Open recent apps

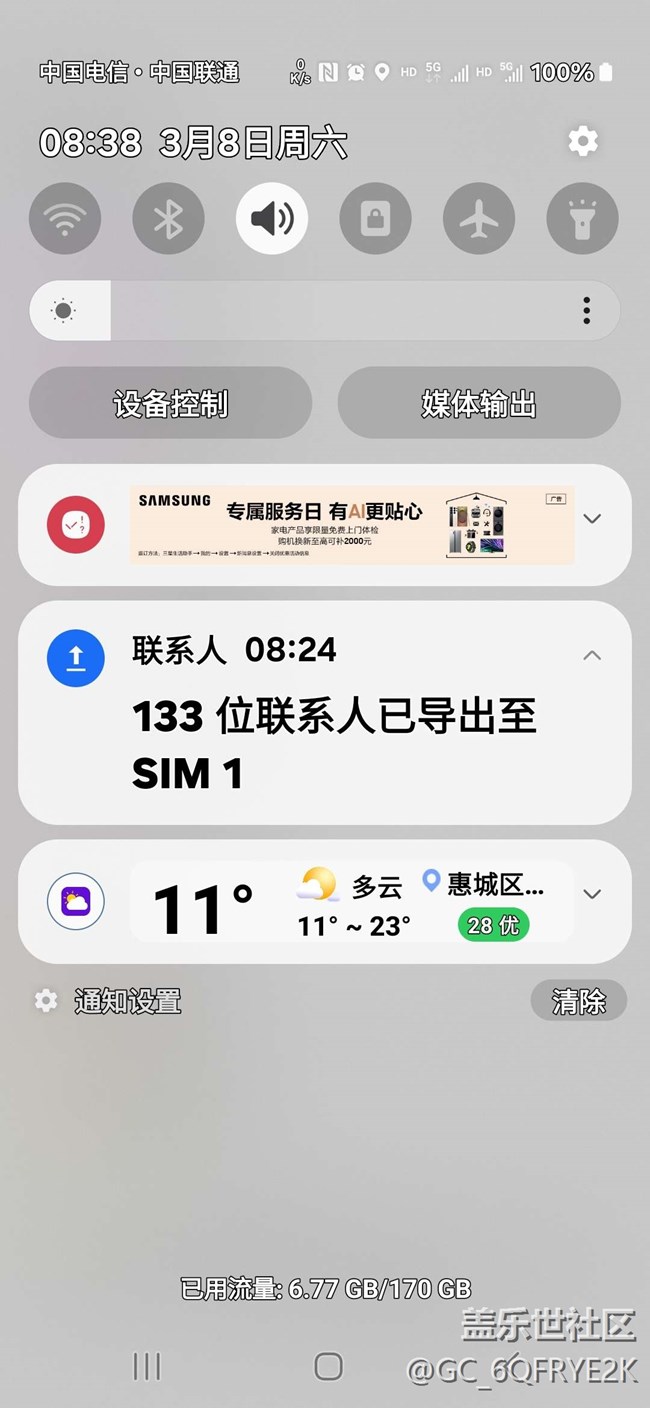click(x=147, y=1366)
